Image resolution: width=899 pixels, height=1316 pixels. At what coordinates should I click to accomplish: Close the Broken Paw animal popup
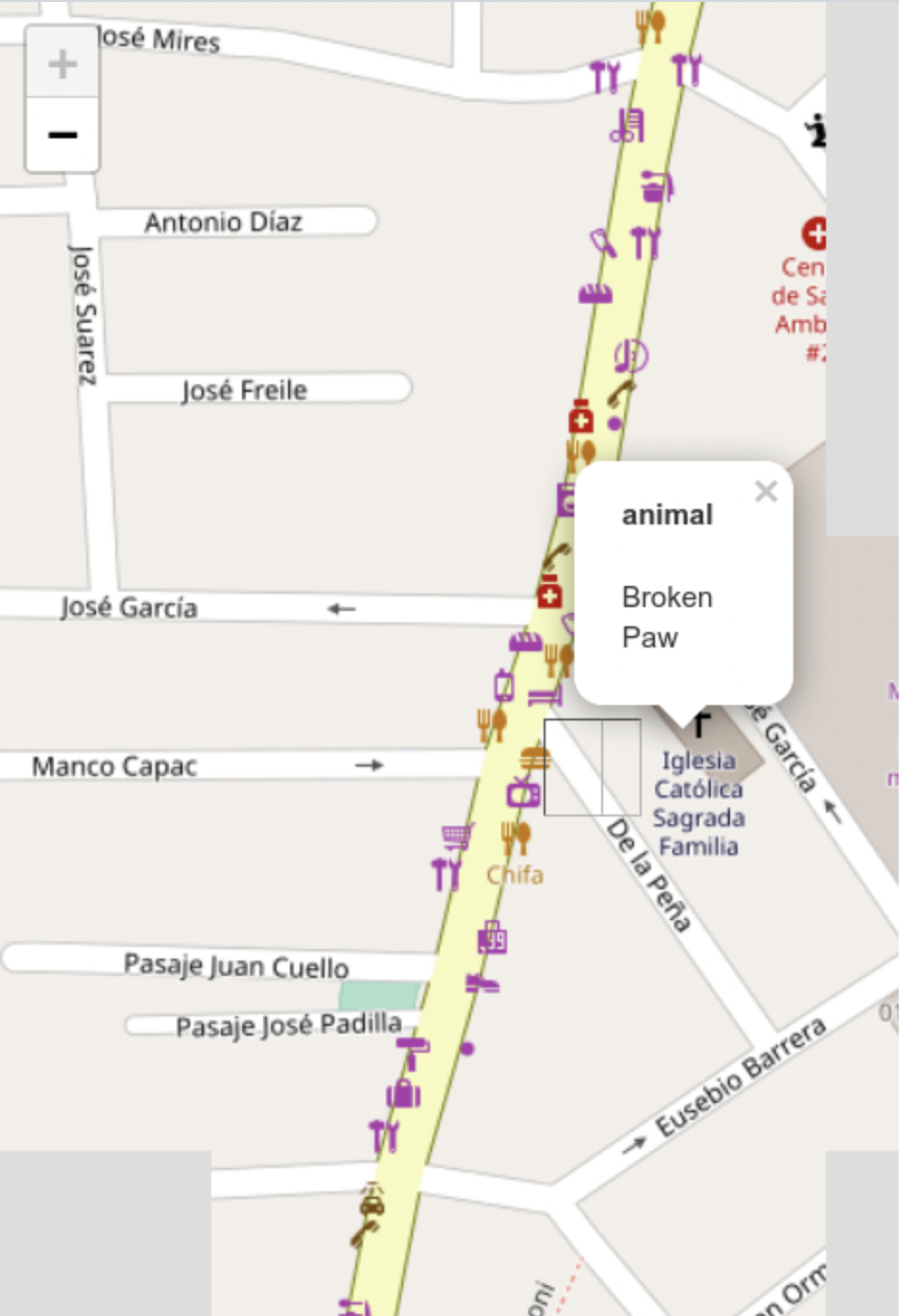pyautogui.click(x=765, y=492)
